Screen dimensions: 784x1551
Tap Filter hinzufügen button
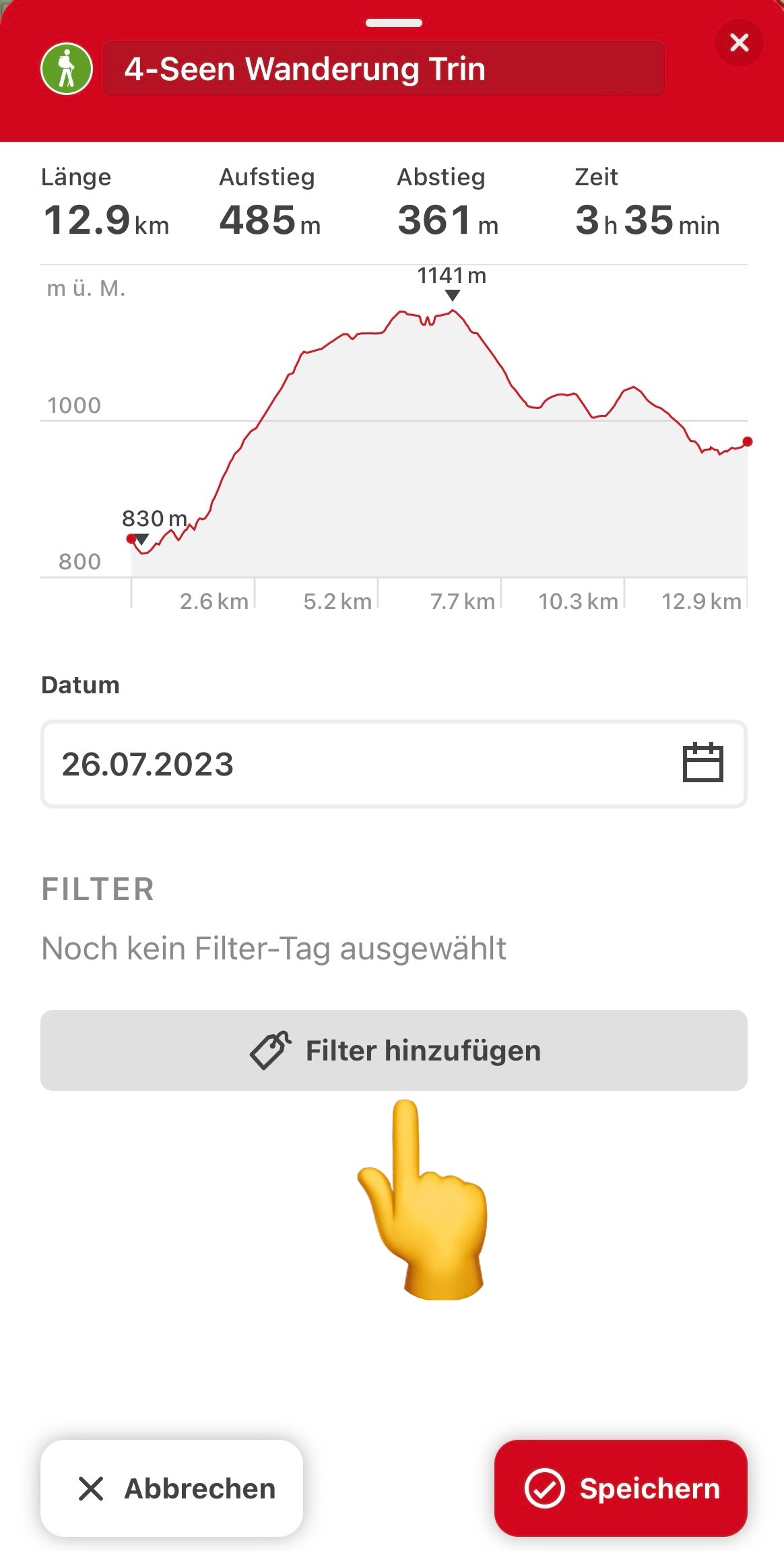[x=394, y=1050]
